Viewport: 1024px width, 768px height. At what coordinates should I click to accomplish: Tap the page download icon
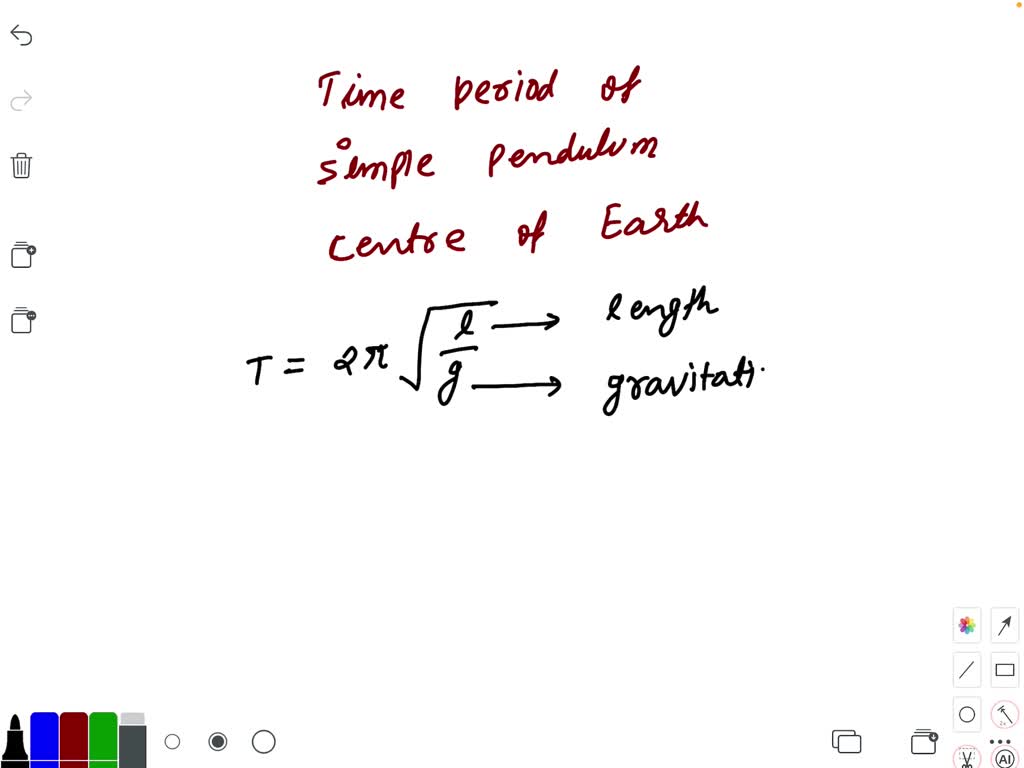[x=924, y=741]
